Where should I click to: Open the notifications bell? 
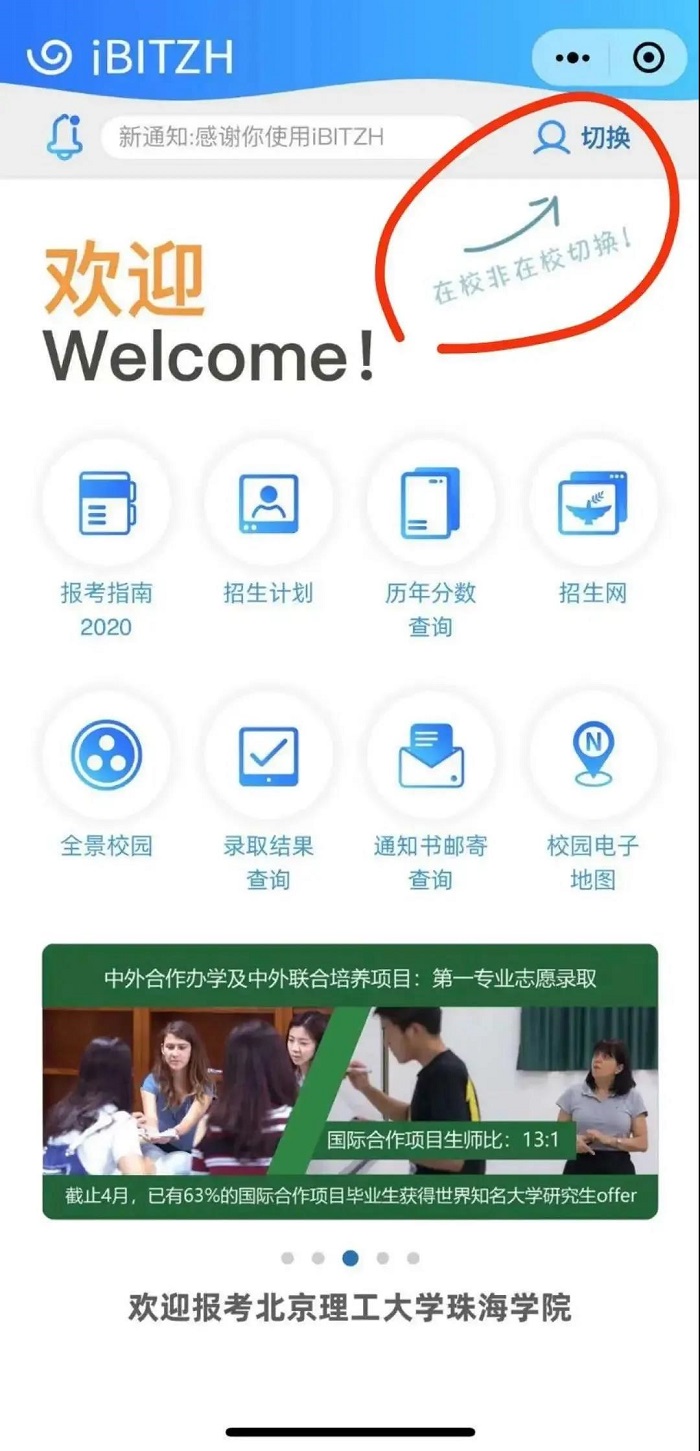point(66,137)
